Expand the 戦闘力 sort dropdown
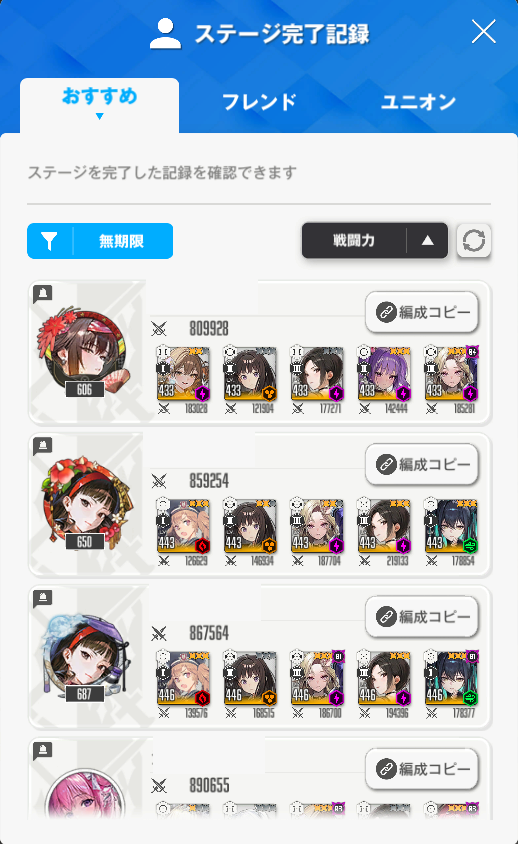Screen dimensions: 518x844 pos(375,241)
